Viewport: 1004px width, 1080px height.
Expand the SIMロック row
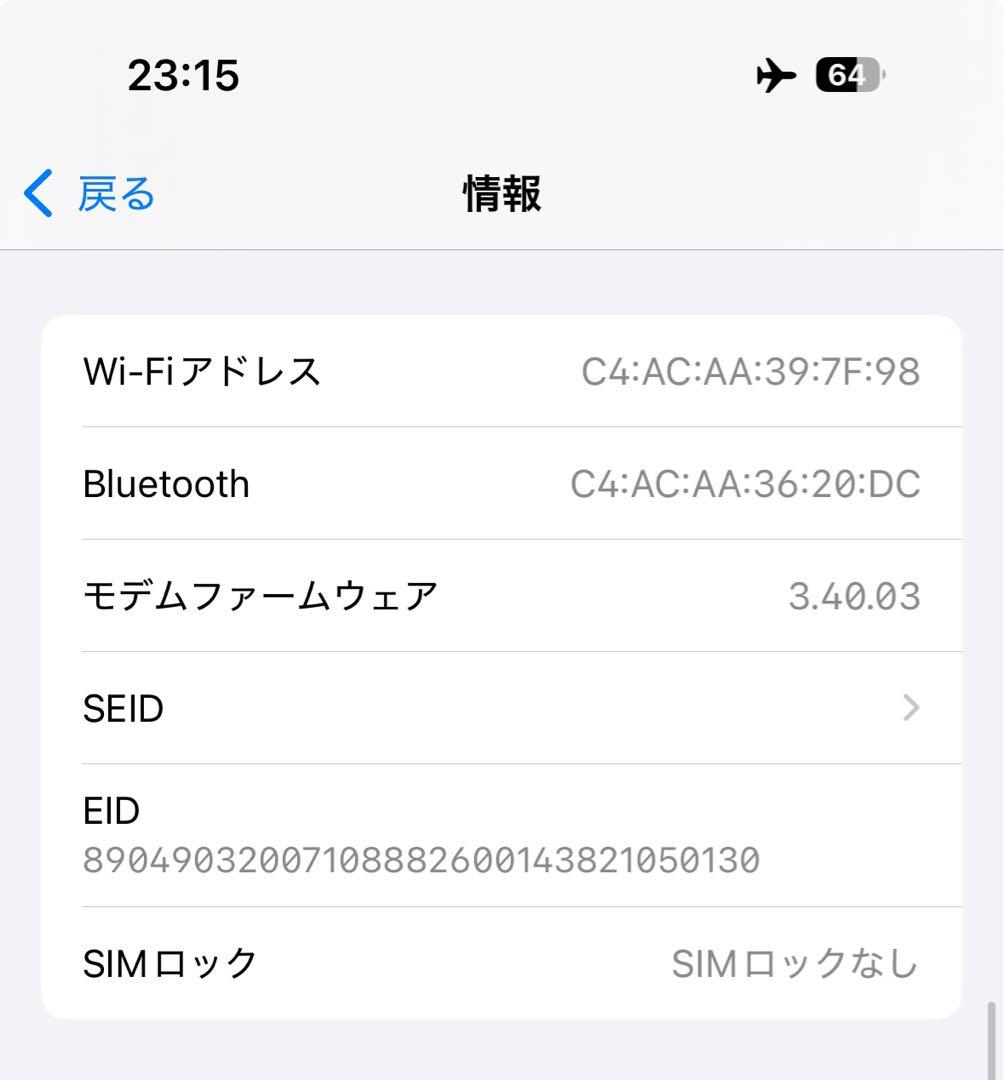[500, 963]
